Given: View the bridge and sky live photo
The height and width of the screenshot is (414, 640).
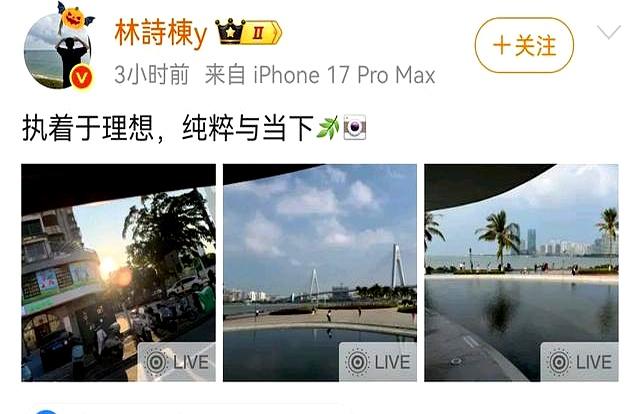Looking at the screenshot, I should pos(320,272).
